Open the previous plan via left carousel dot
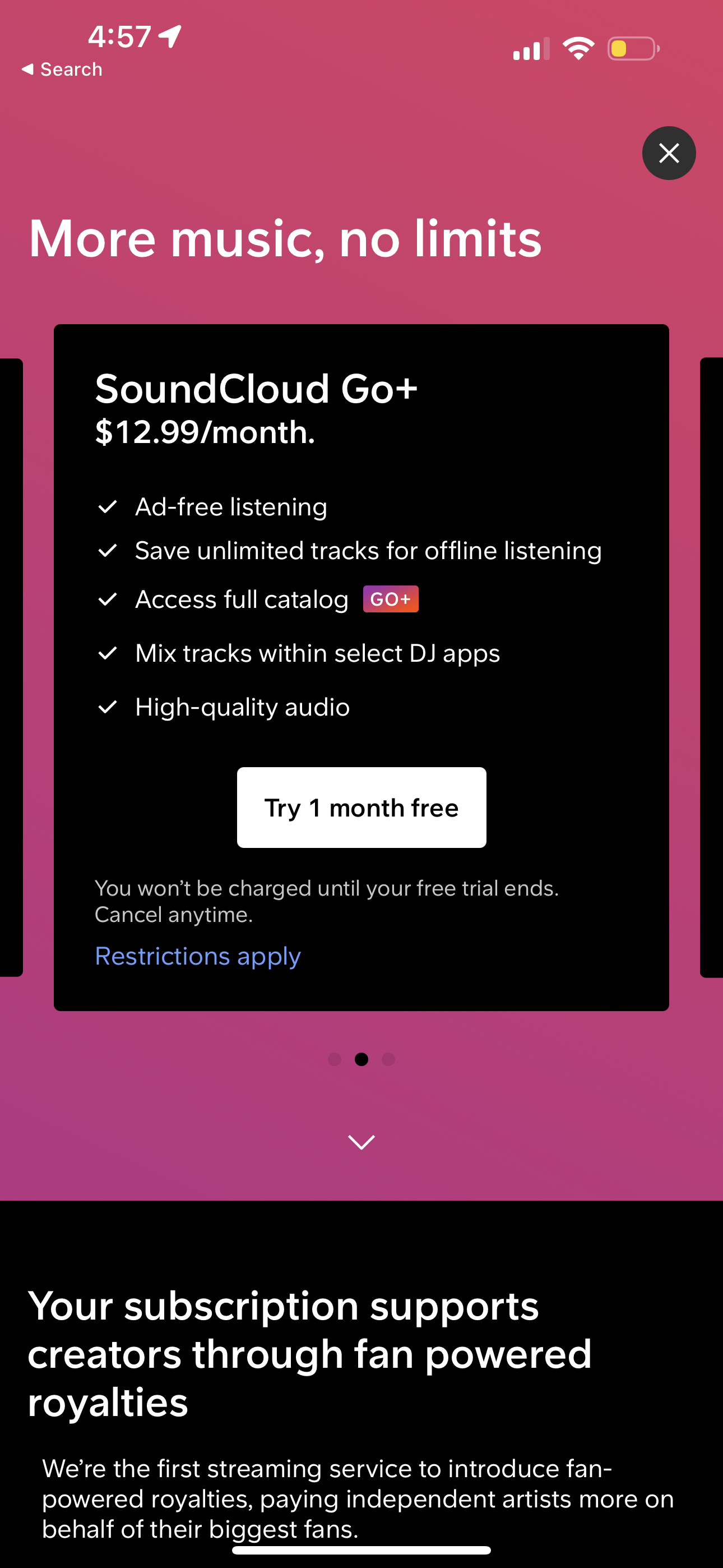The height and width of the screenshot is (1568, 723). [x=333, y=1059]
